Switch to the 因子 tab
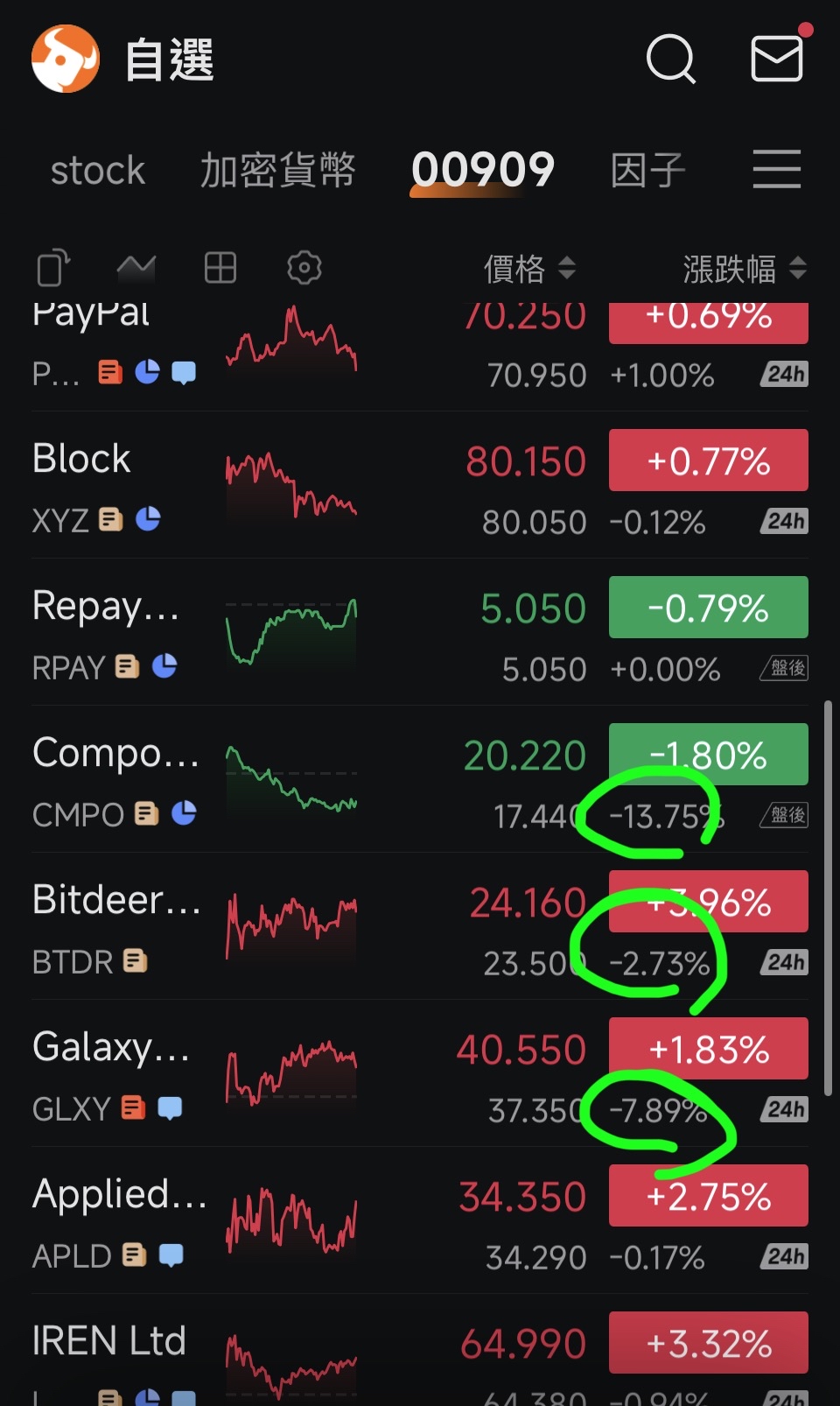Viewport: 840px width, 1406px height. pyautogui.click(x=647, y=170)
